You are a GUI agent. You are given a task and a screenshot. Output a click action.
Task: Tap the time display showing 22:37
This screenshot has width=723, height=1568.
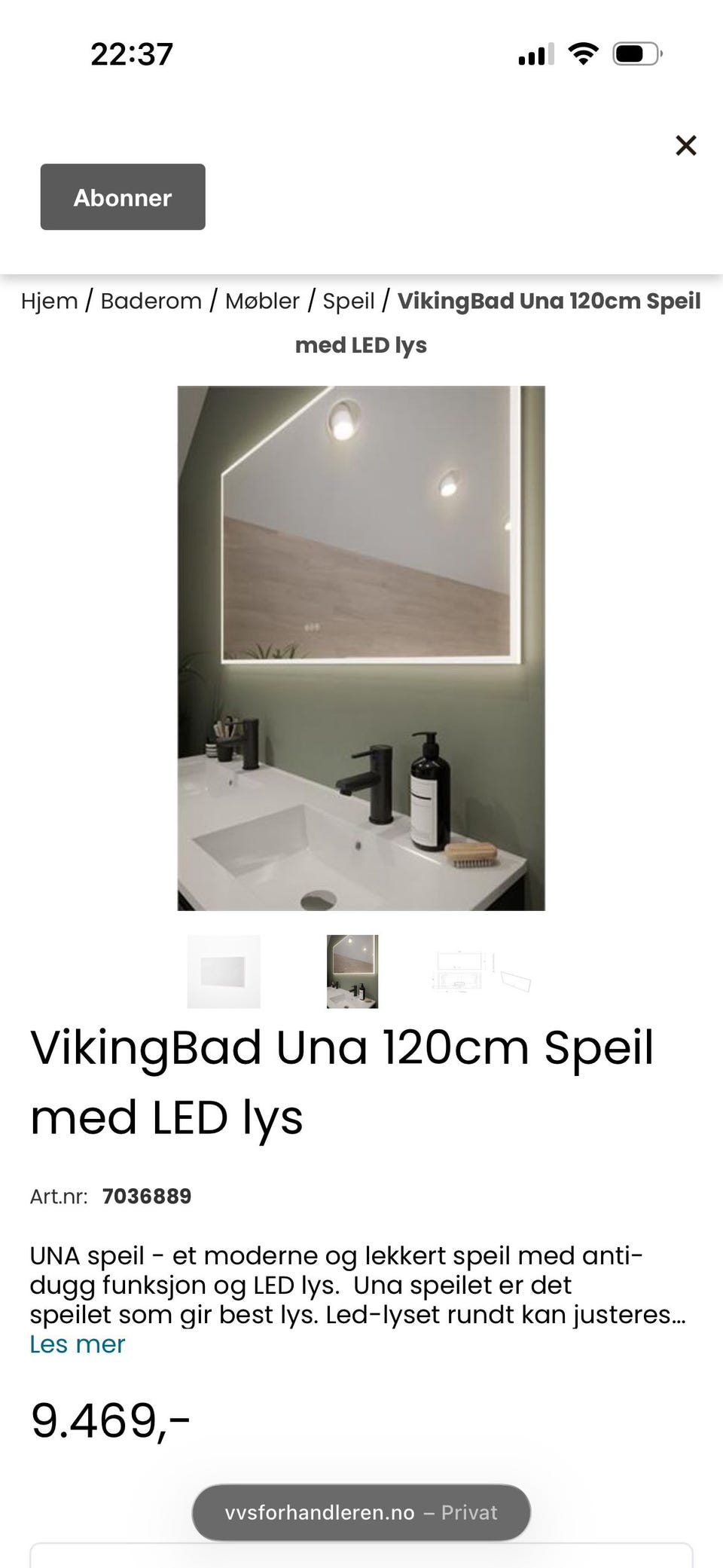pyautogui.click(x=132, y=52)
